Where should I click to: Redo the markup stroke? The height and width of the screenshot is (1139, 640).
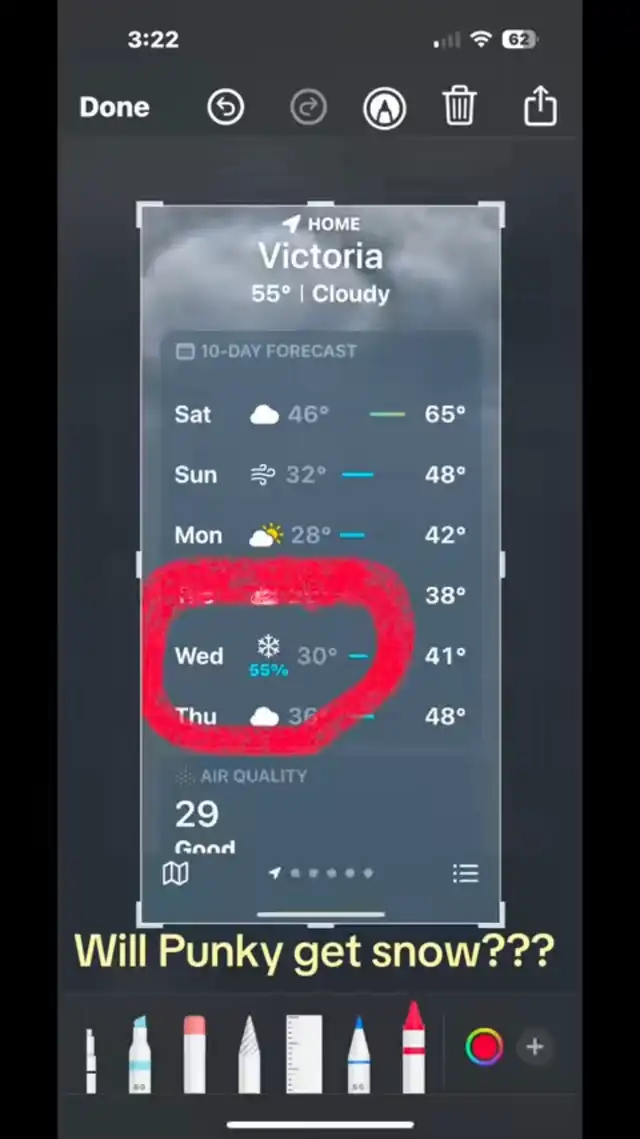309,107
